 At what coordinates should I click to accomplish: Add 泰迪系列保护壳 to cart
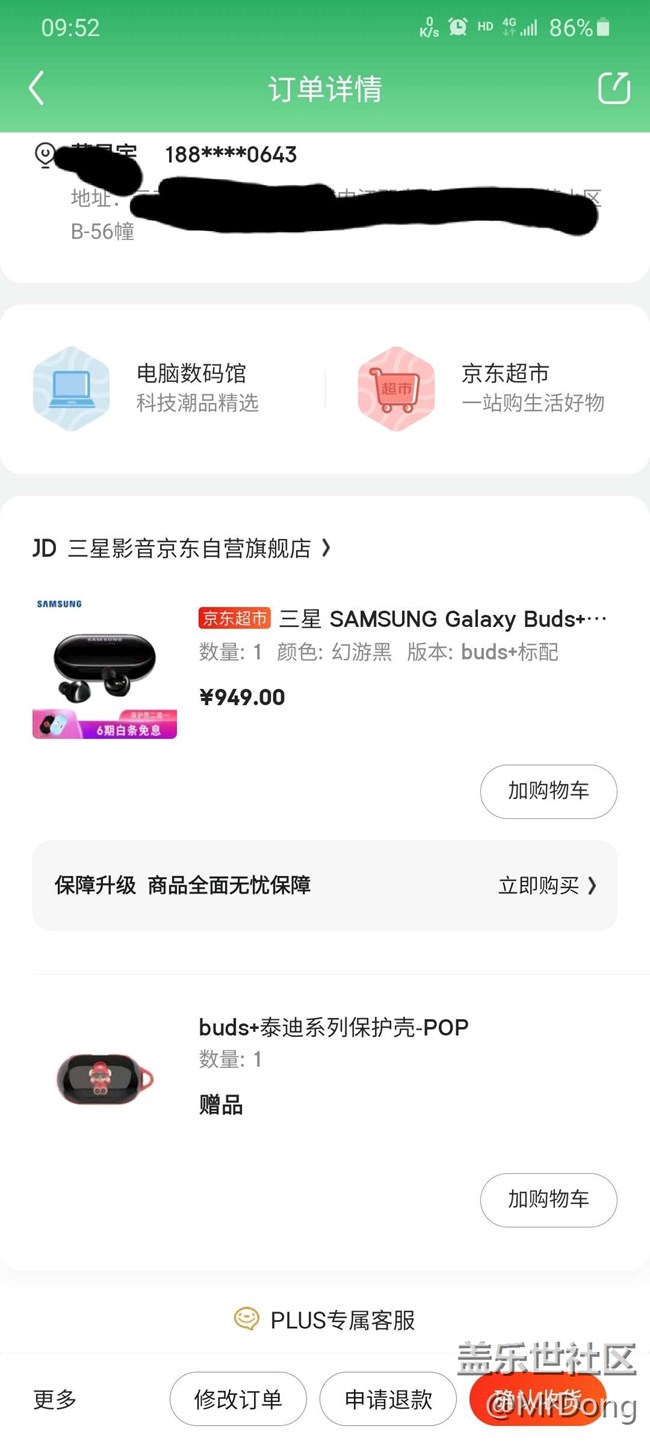pyautogui.click(x=548, y=1199)
